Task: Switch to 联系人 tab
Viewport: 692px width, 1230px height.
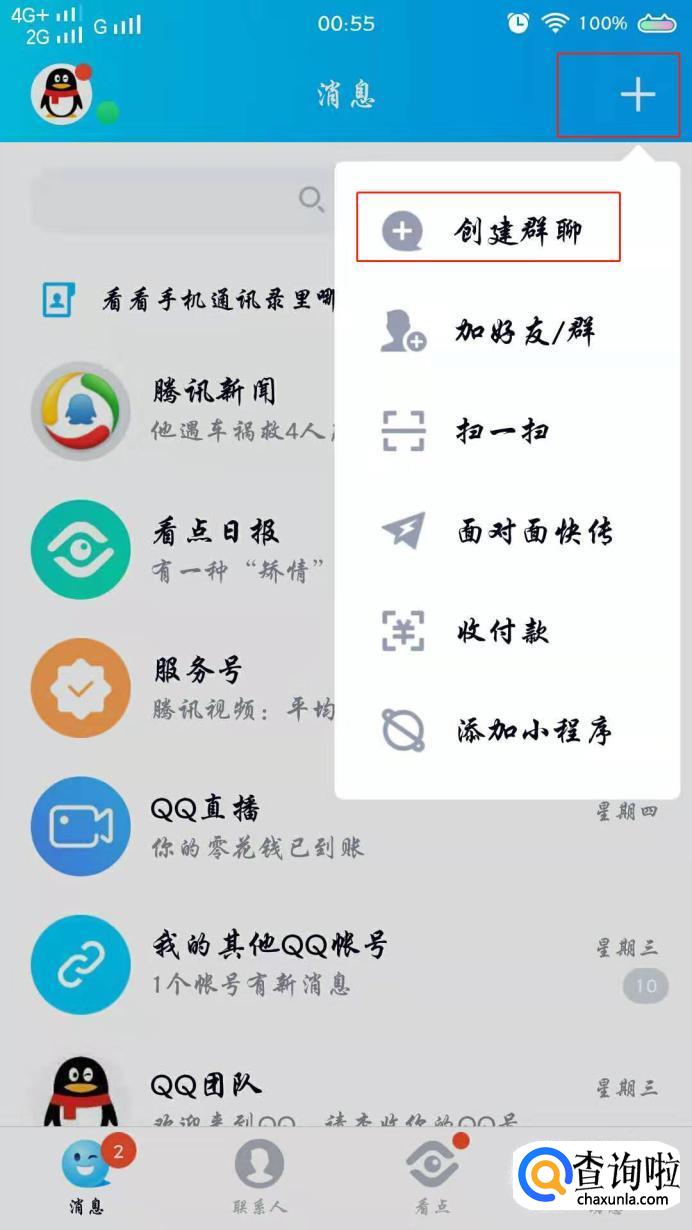Action: (259, 1178)
